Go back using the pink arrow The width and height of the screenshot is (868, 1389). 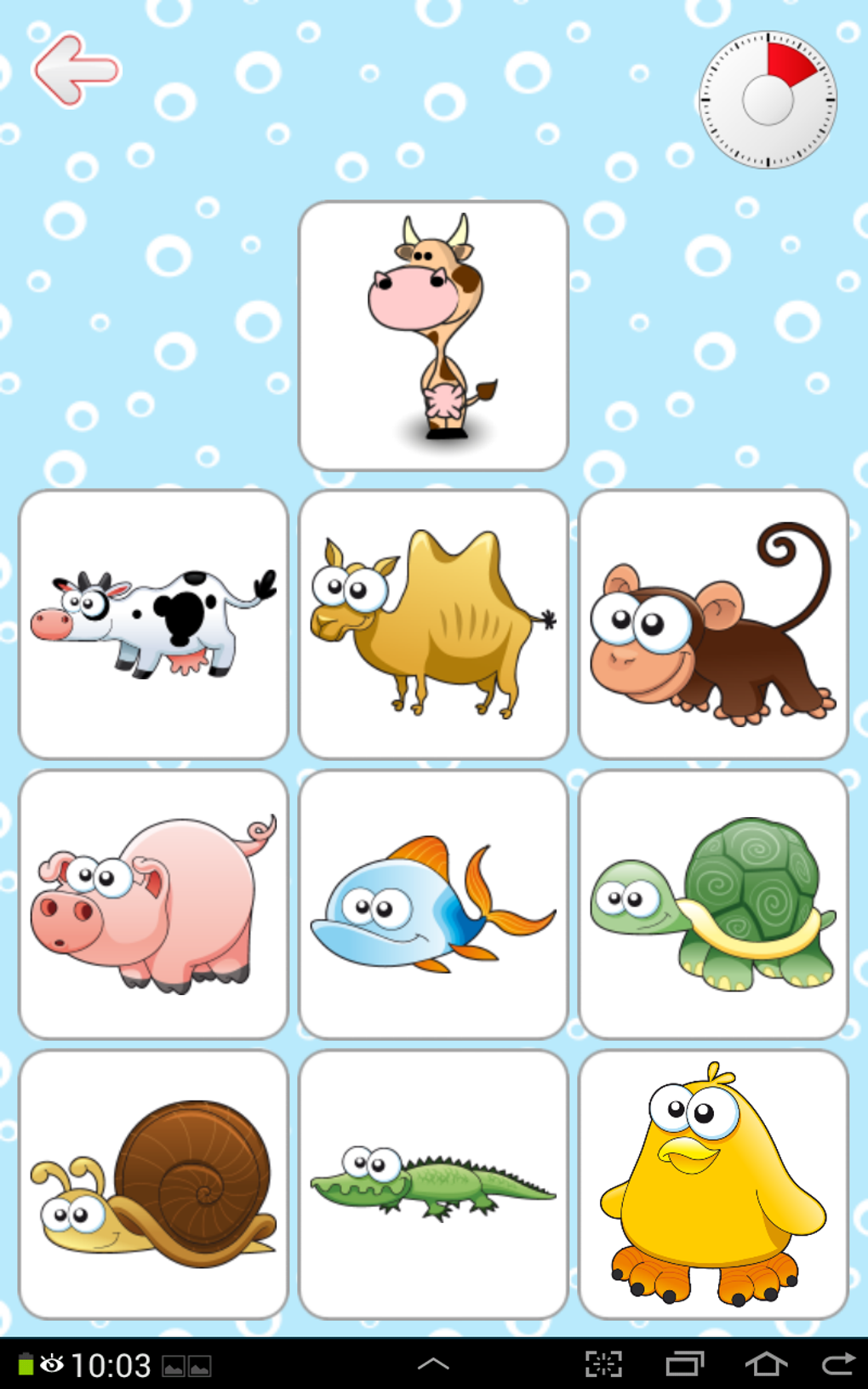pos(76,70)
